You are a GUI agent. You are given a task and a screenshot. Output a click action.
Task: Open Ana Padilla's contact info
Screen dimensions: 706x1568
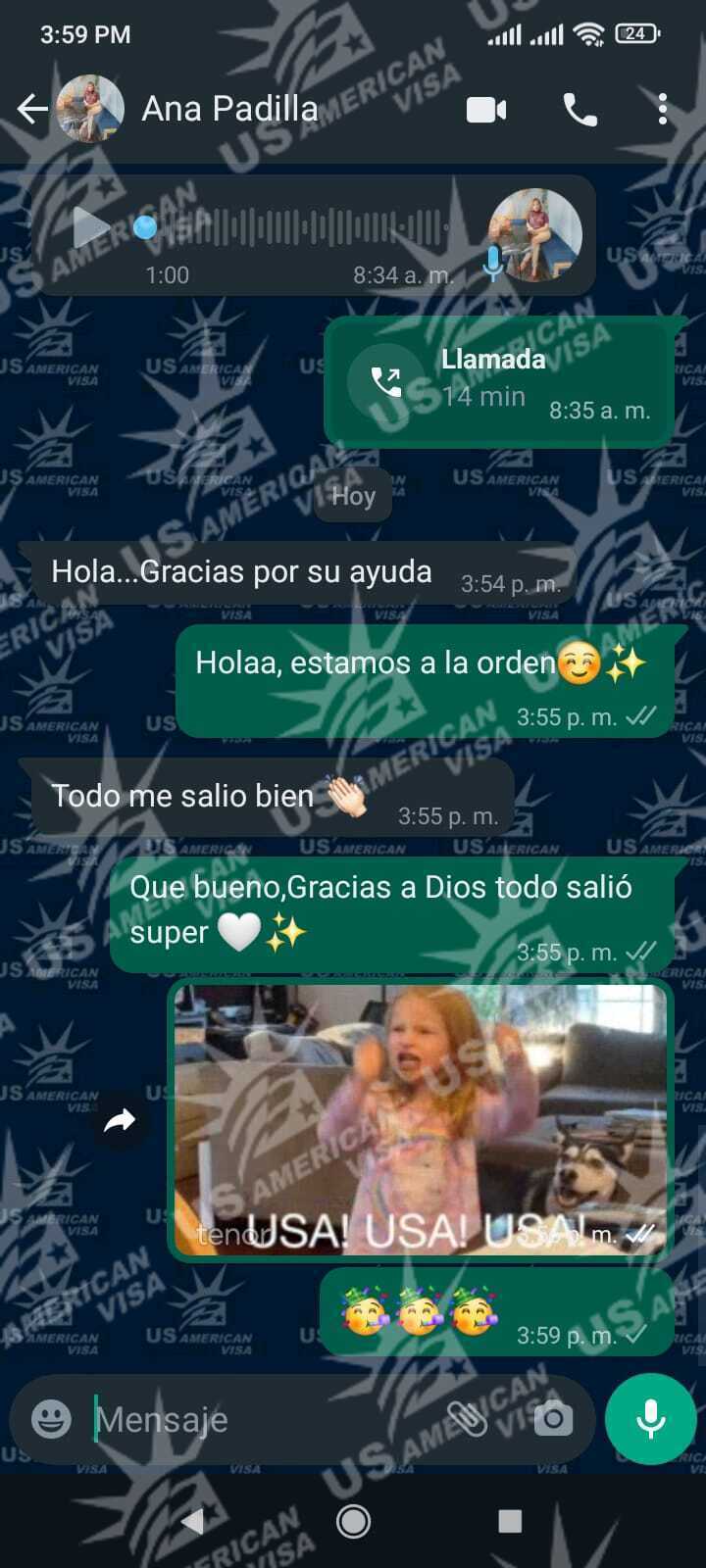tap(229, 109)
